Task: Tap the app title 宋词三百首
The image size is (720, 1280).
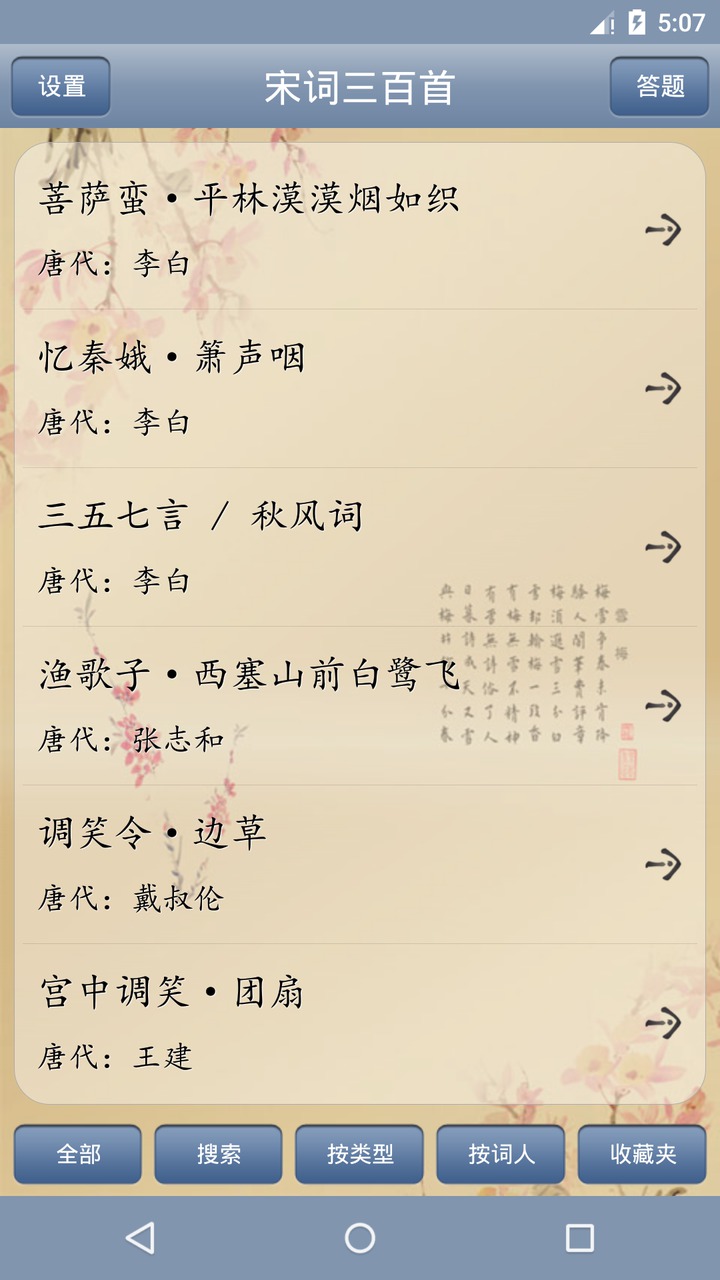Action: (360, 87)
